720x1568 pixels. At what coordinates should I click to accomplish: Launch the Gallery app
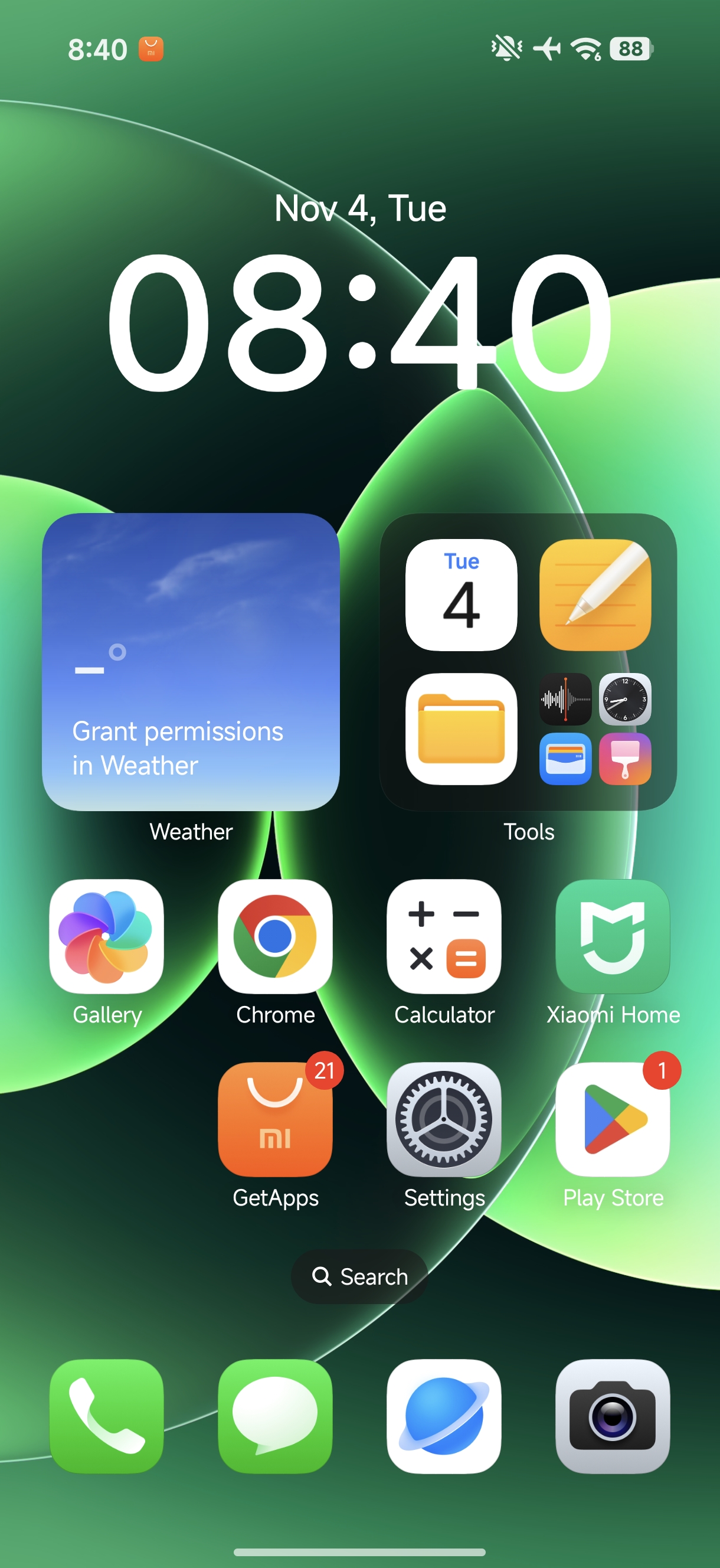(106, 936)
